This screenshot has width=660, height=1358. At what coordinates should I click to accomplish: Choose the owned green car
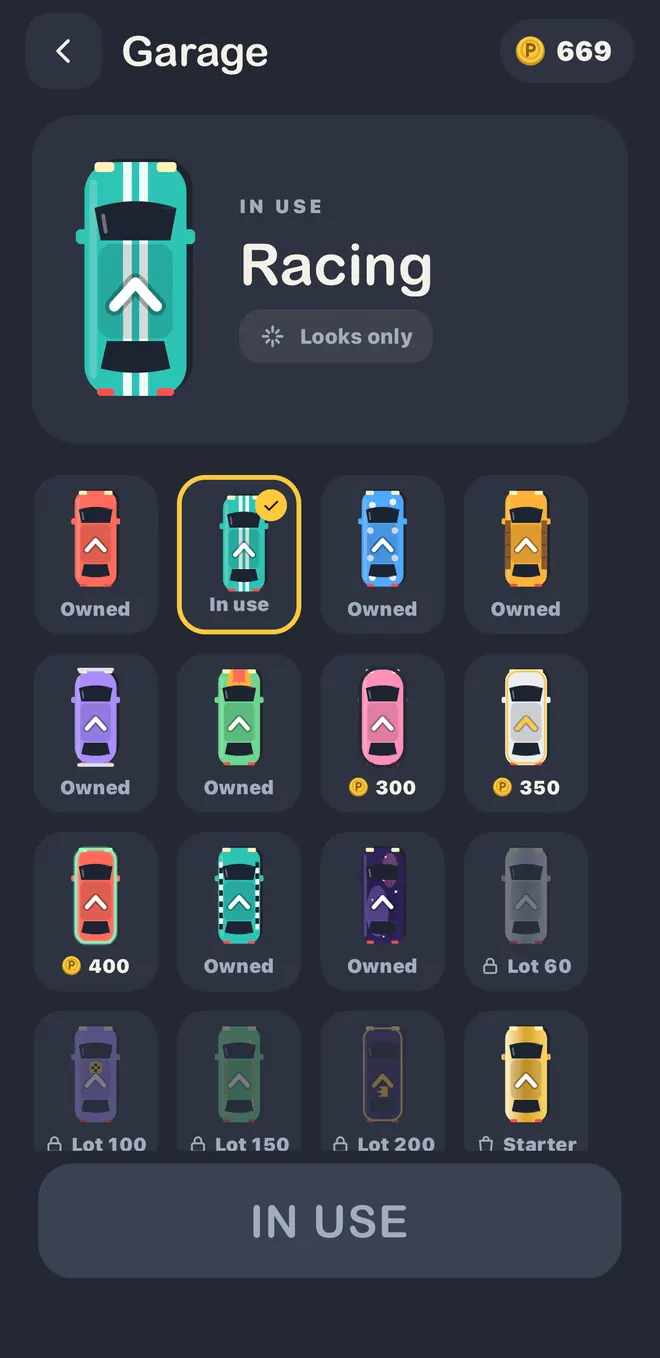[239, 733]
